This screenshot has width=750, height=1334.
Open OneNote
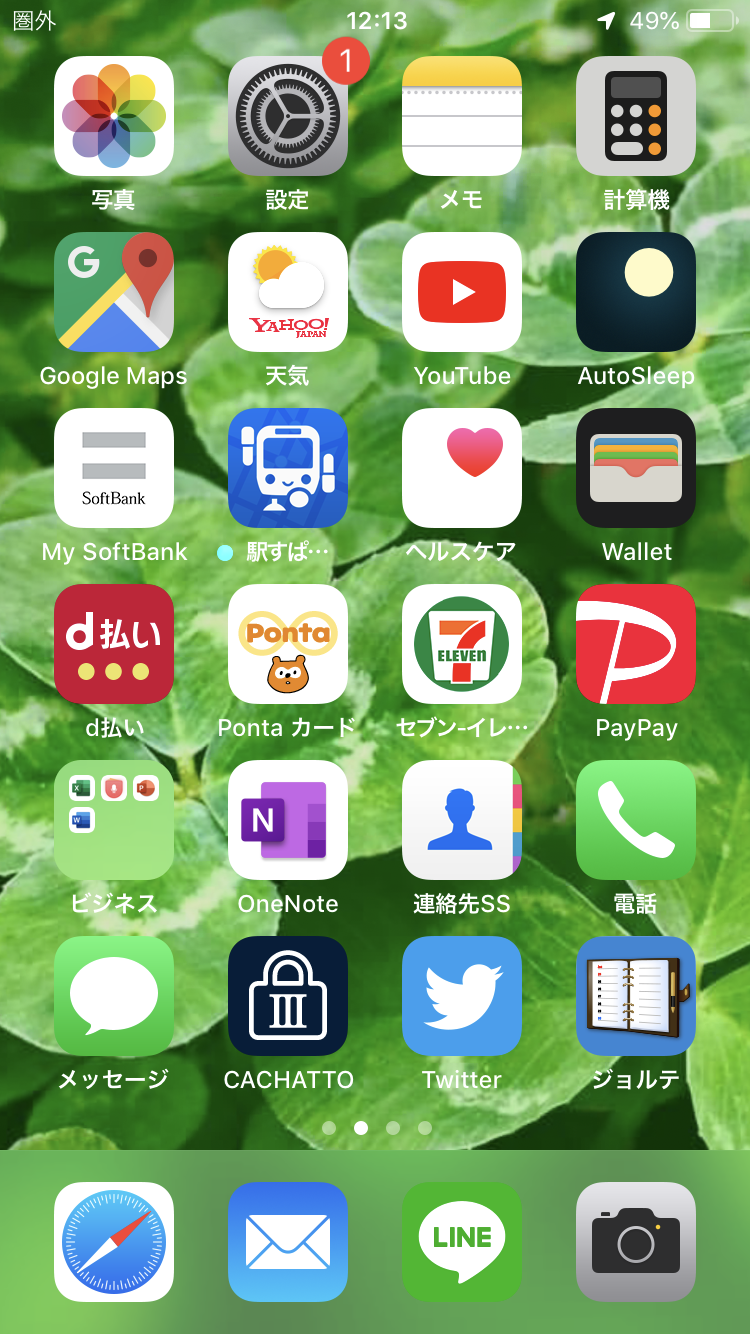288,820
